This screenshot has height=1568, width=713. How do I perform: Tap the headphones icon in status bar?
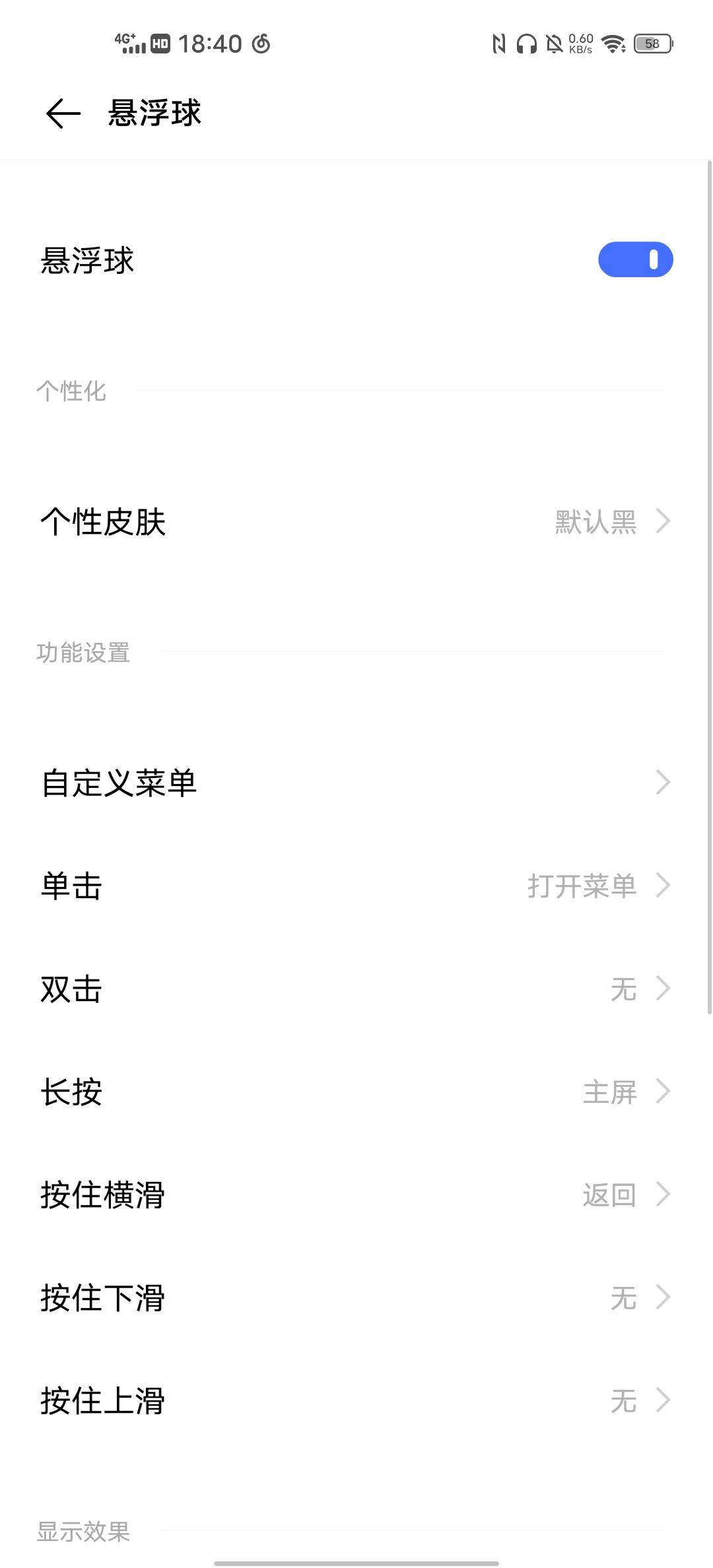pos(525,44)
